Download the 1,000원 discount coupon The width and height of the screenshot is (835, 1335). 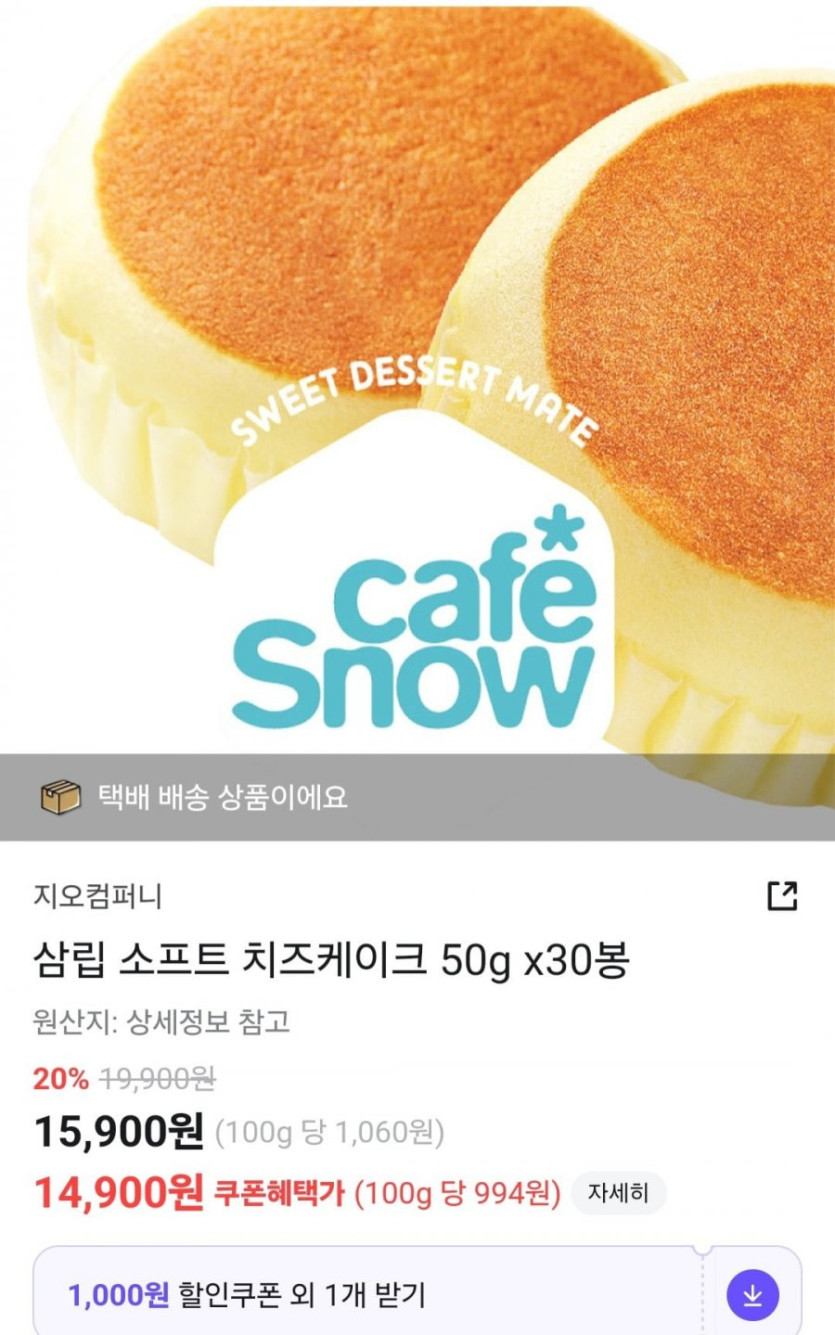coord(752,1296)
